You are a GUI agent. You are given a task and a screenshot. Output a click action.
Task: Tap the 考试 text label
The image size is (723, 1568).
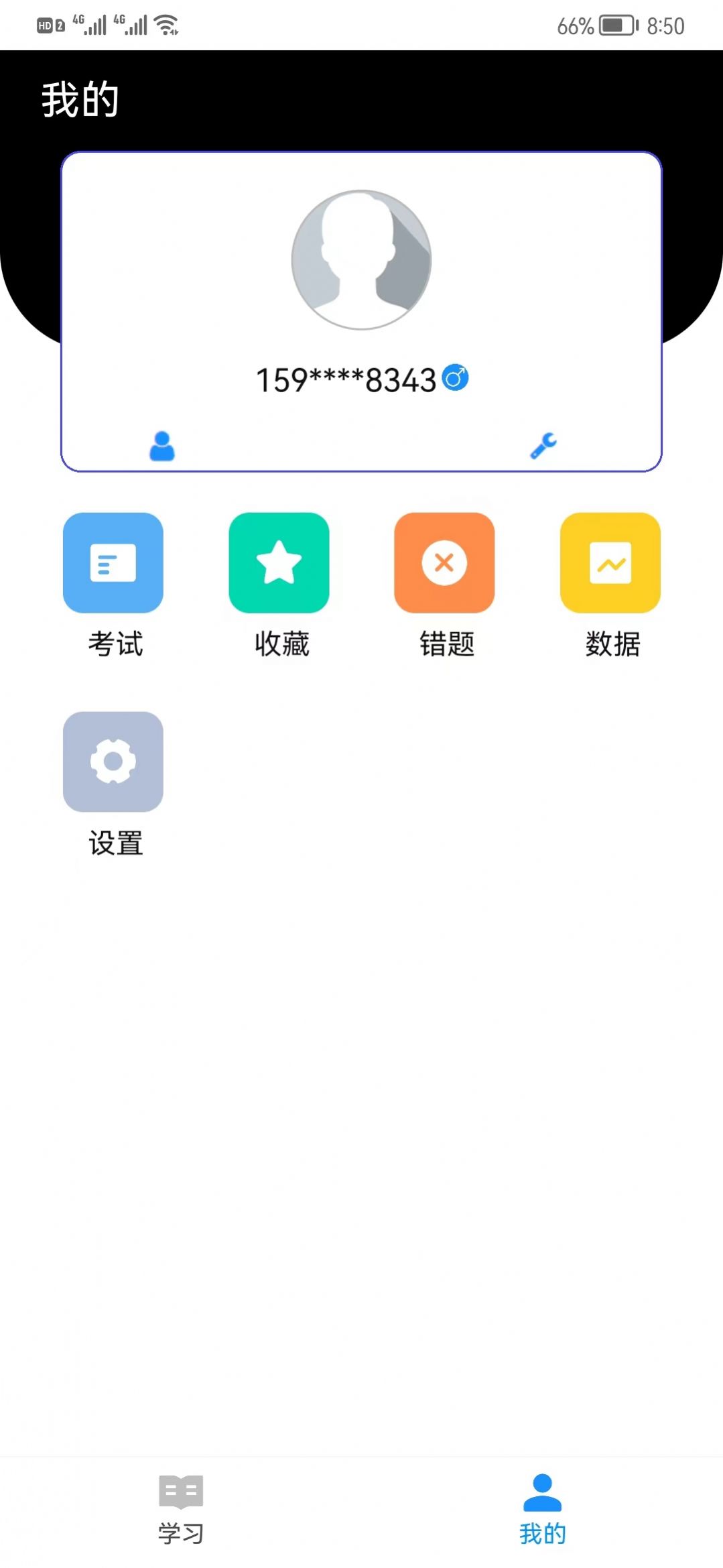click(115, 645)
